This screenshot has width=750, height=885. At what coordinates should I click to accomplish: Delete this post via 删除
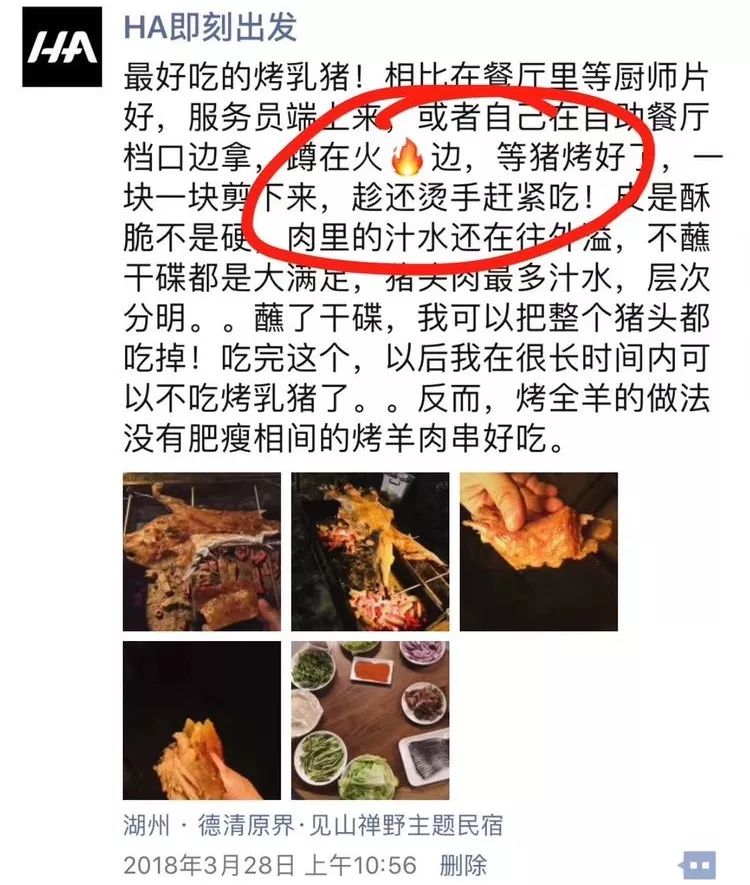(x=463, y=864)
